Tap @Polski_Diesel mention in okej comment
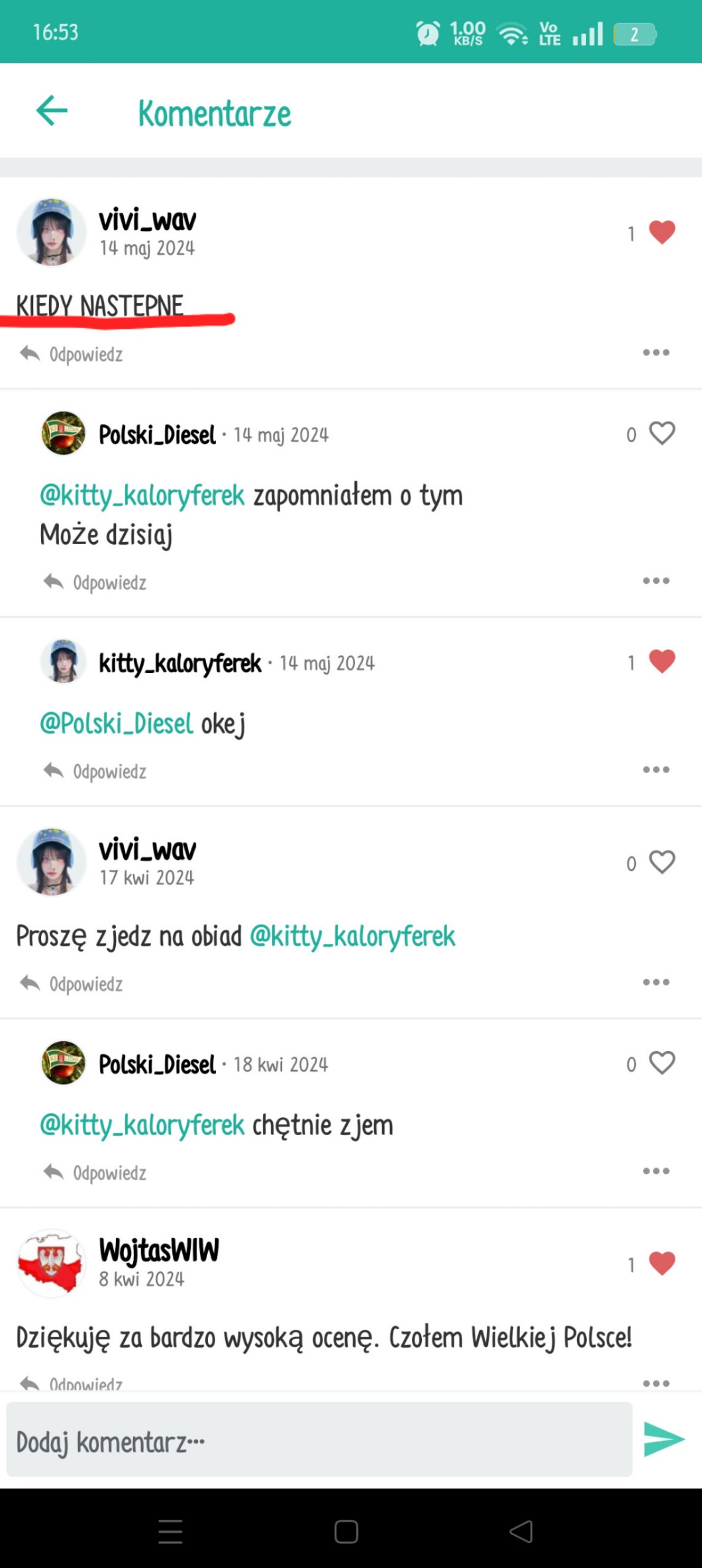Screen dimensions: 702x1568 116,723
